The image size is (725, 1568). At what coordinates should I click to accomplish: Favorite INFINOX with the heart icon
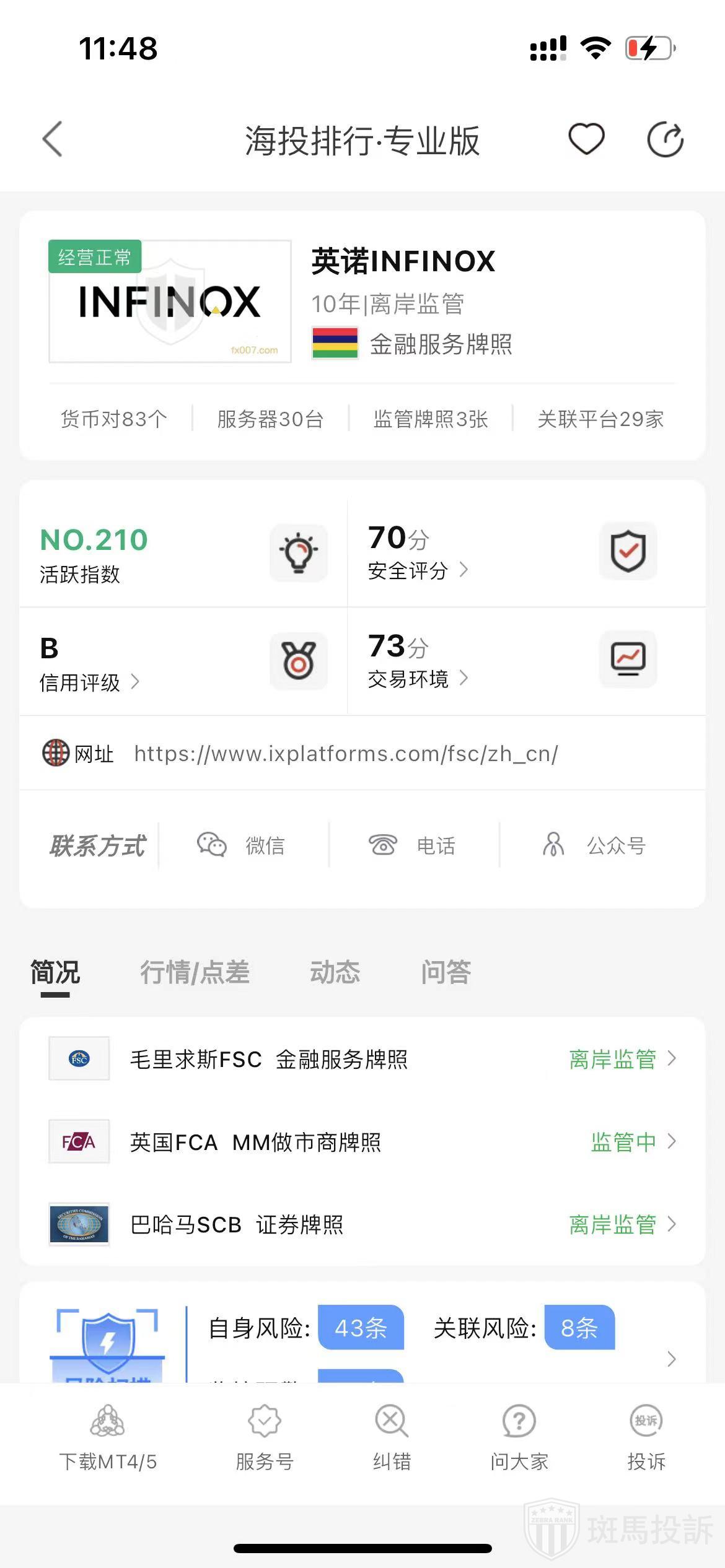[x=586, y=139]
